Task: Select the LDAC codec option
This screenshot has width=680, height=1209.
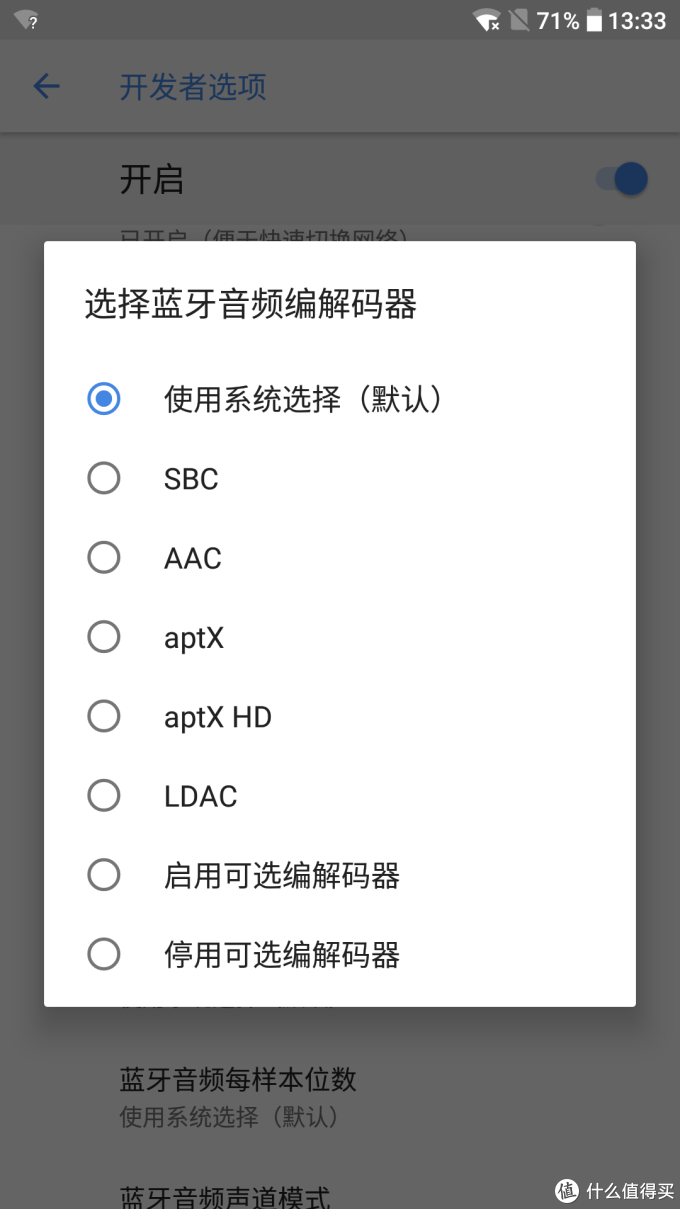Action: point(104,796)
